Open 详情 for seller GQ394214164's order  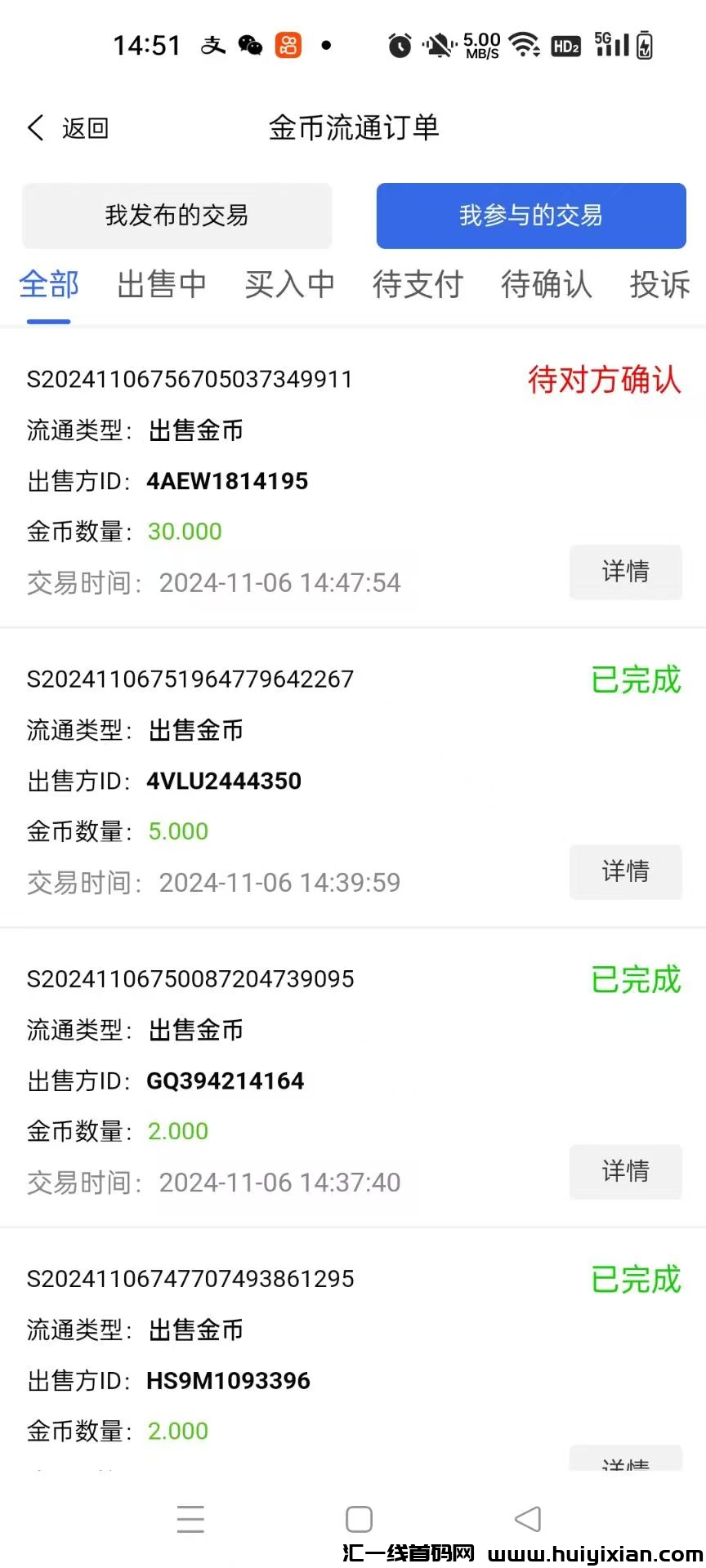click(x=625, y=1173)
